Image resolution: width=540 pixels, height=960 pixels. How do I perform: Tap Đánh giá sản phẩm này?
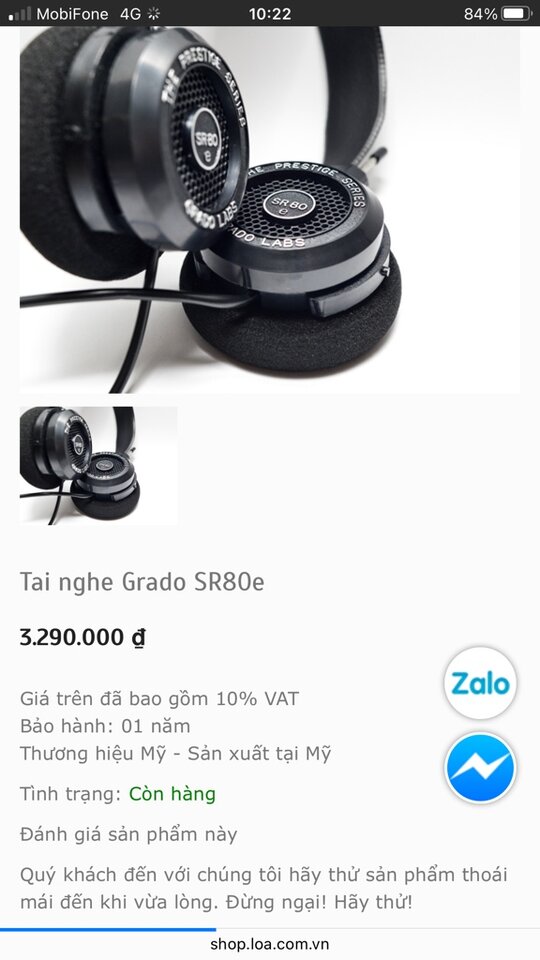(x=129, y=834)
